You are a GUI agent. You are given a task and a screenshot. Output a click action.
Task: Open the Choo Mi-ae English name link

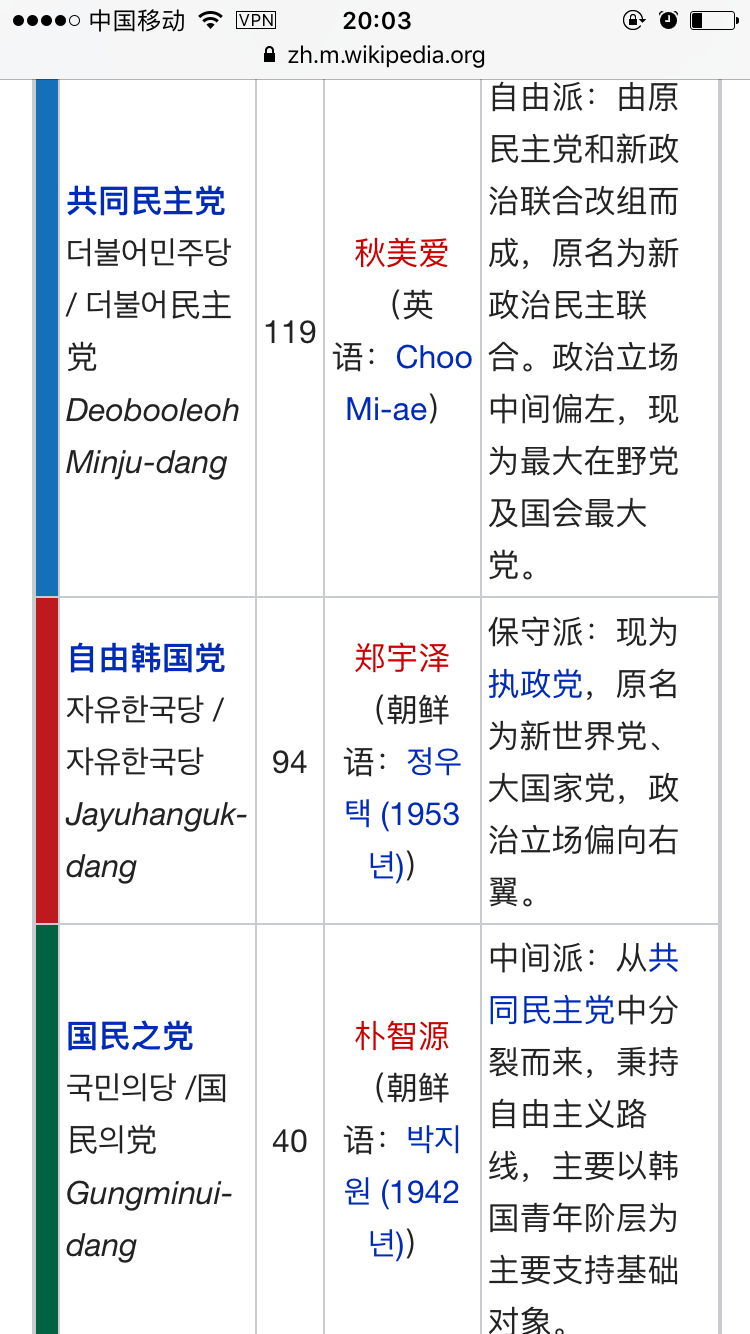click(x=433, y=358)
